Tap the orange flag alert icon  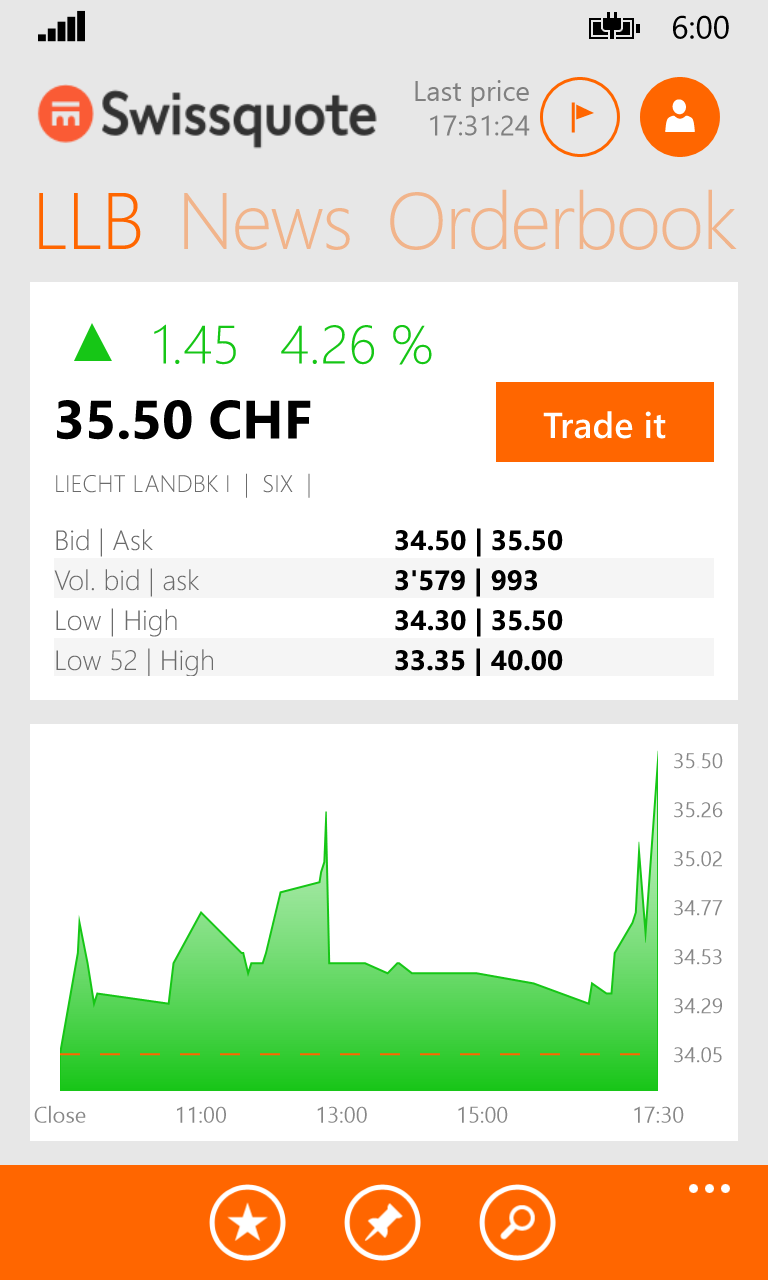click(580, 117)
